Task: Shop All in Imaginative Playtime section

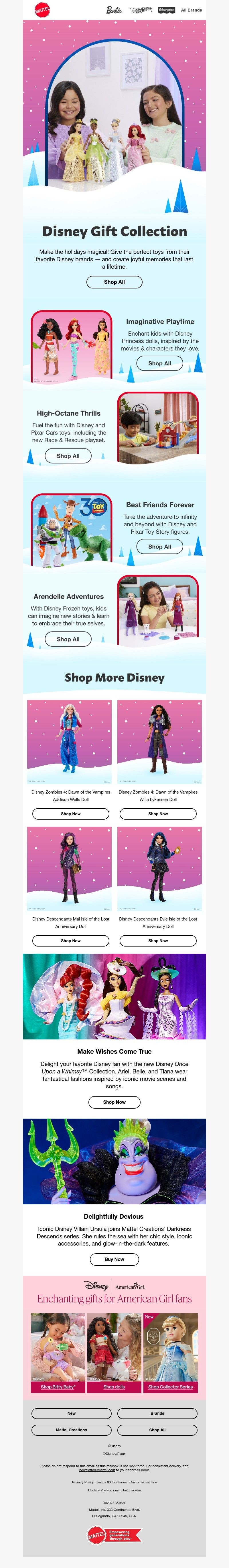Action: (159, 363)
